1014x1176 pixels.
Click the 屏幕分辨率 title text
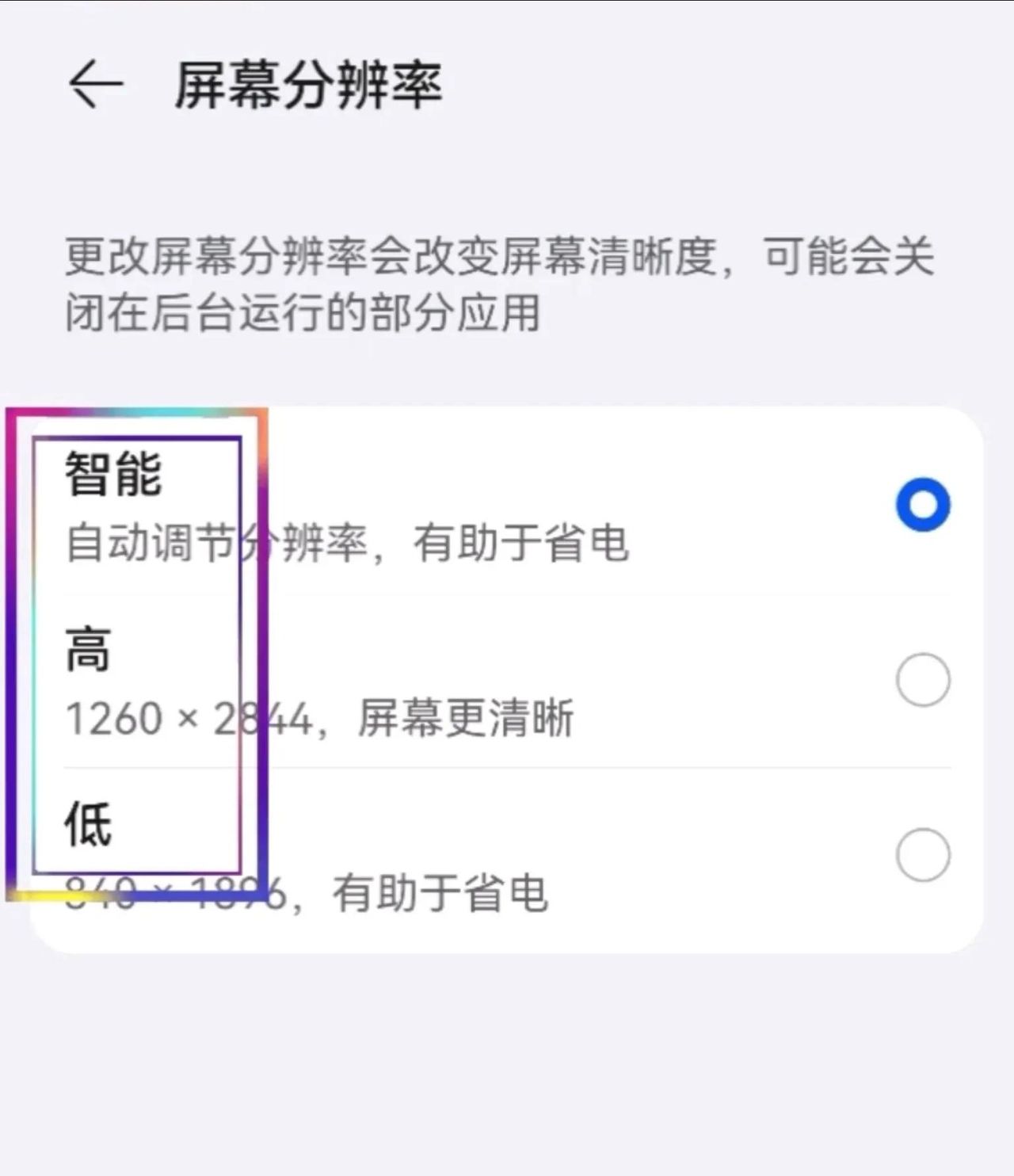click(x=311, y=82)
